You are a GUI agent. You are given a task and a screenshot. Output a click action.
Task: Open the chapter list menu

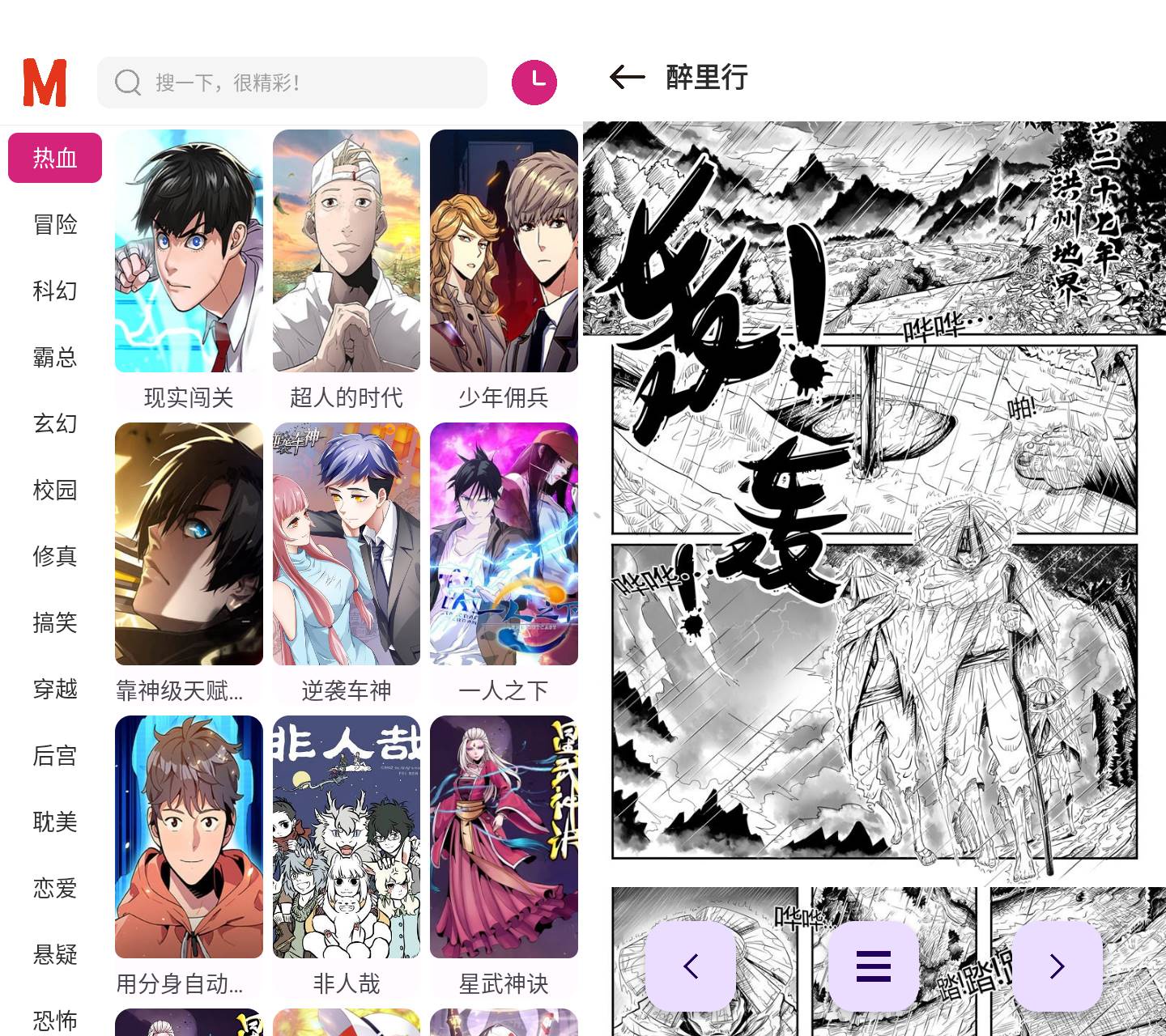(x=874, y=966)
